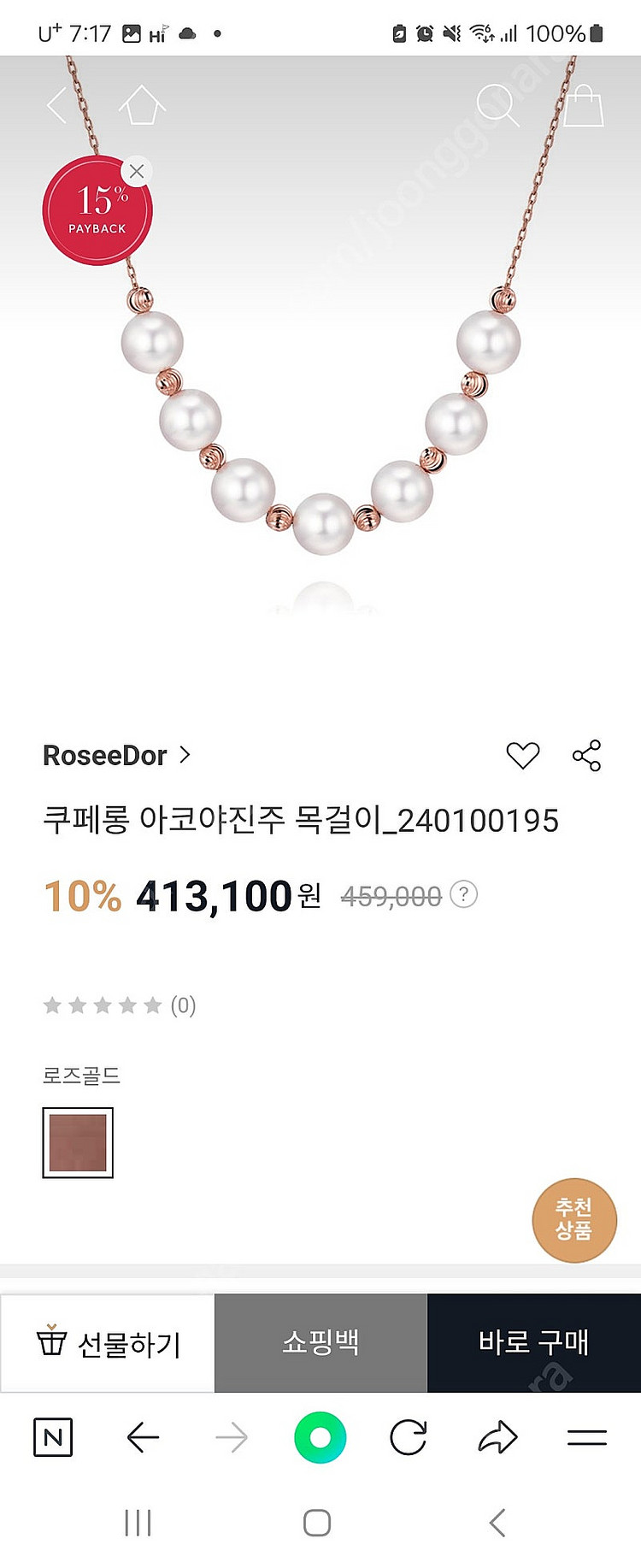The image size is (641, 1568).
Task: Tap the green circle browser button
Action: click(320, 1437)
